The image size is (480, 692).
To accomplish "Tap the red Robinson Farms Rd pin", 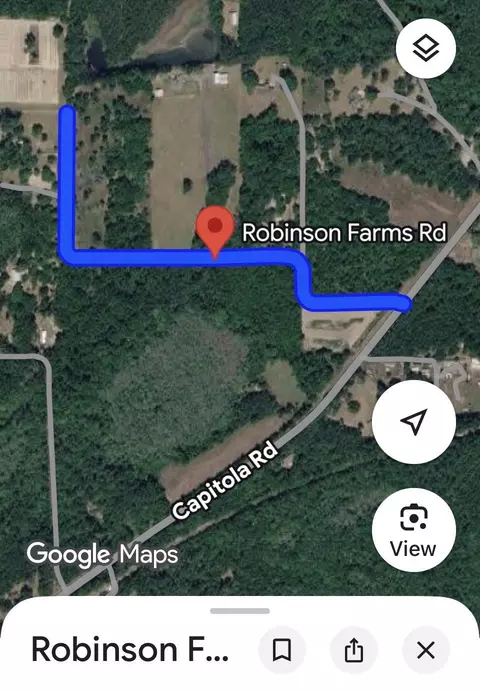I will point(215,231).
